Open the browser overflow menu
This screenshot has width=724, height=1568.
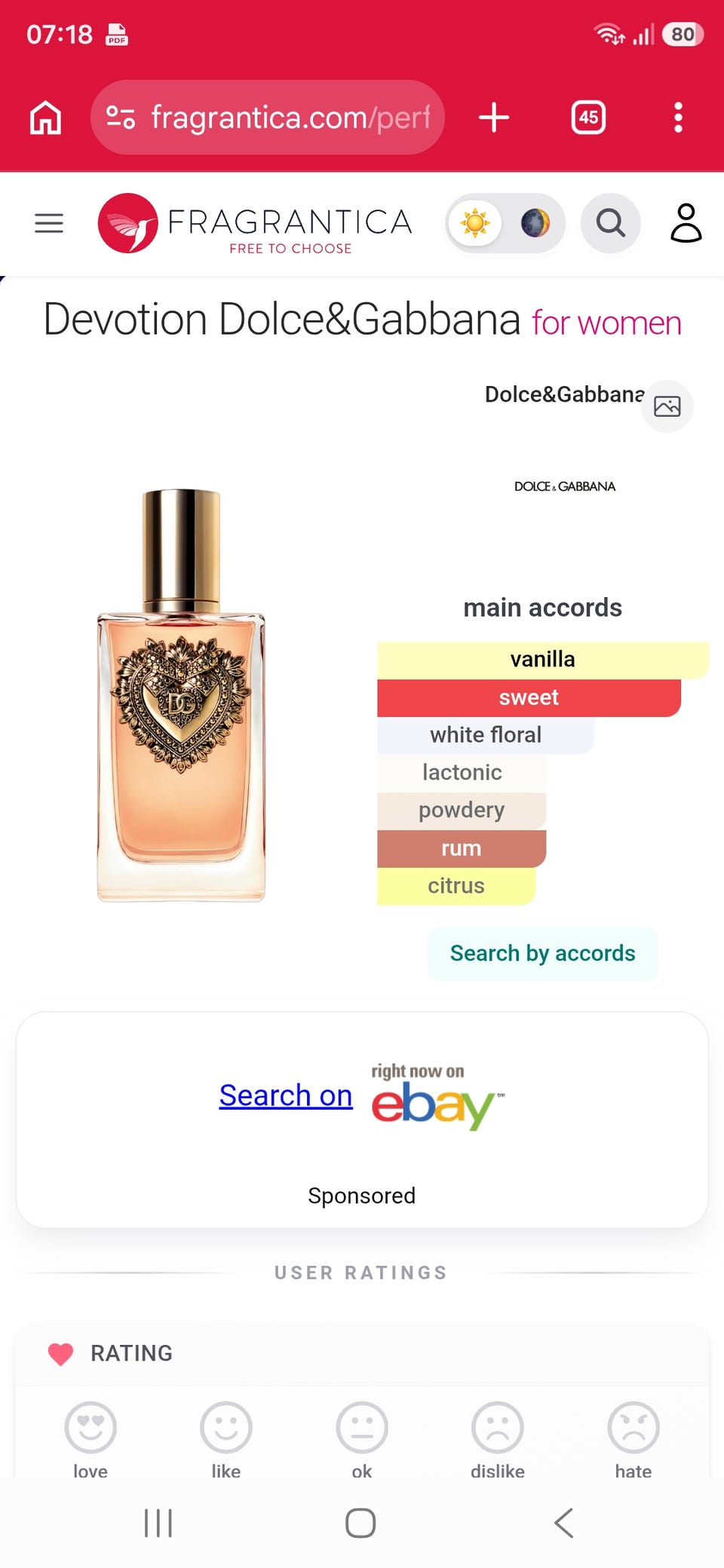(678, 118)
